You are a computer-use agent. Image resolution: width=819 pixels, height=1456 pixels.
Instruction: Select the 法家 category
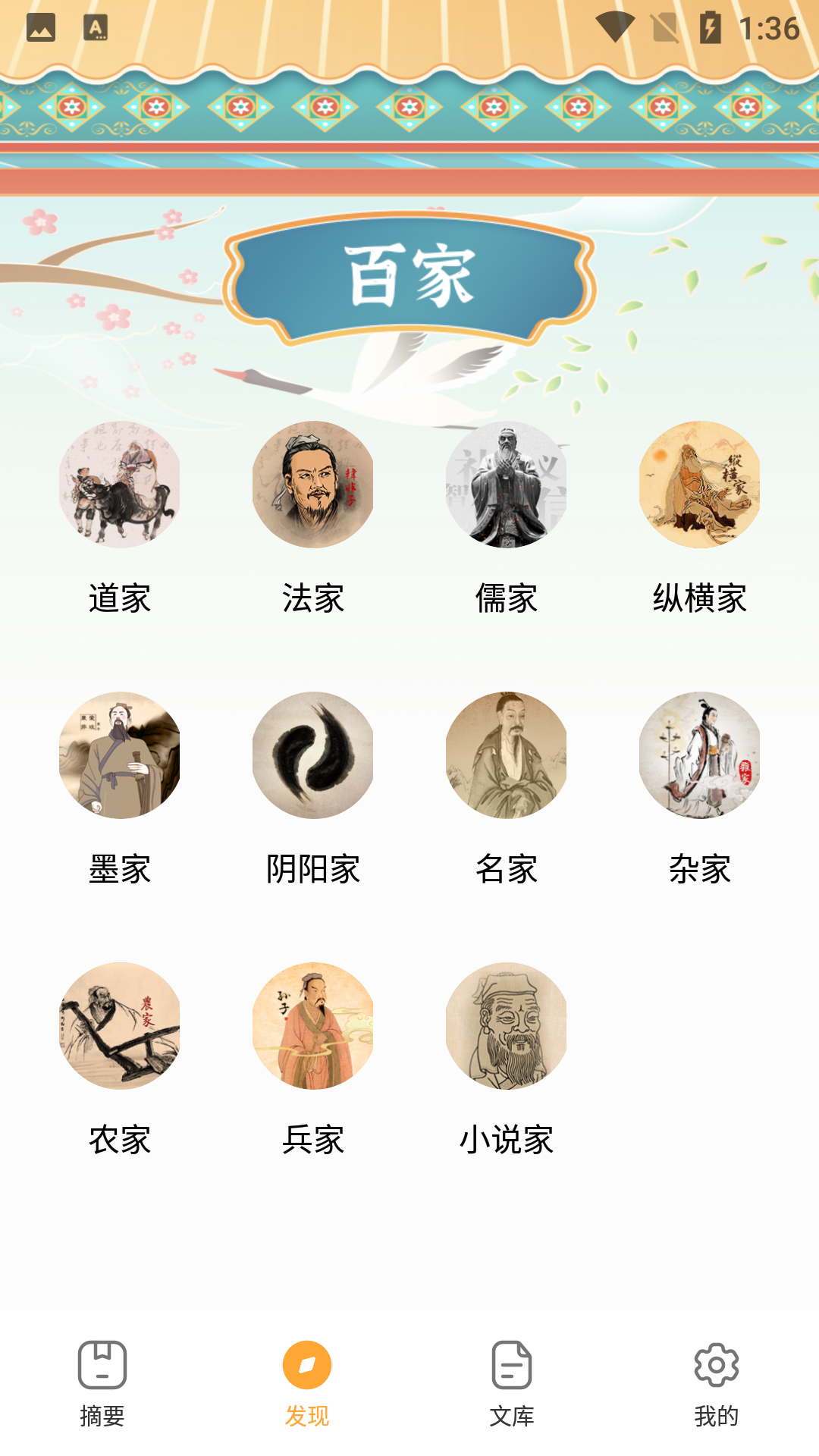312,519
